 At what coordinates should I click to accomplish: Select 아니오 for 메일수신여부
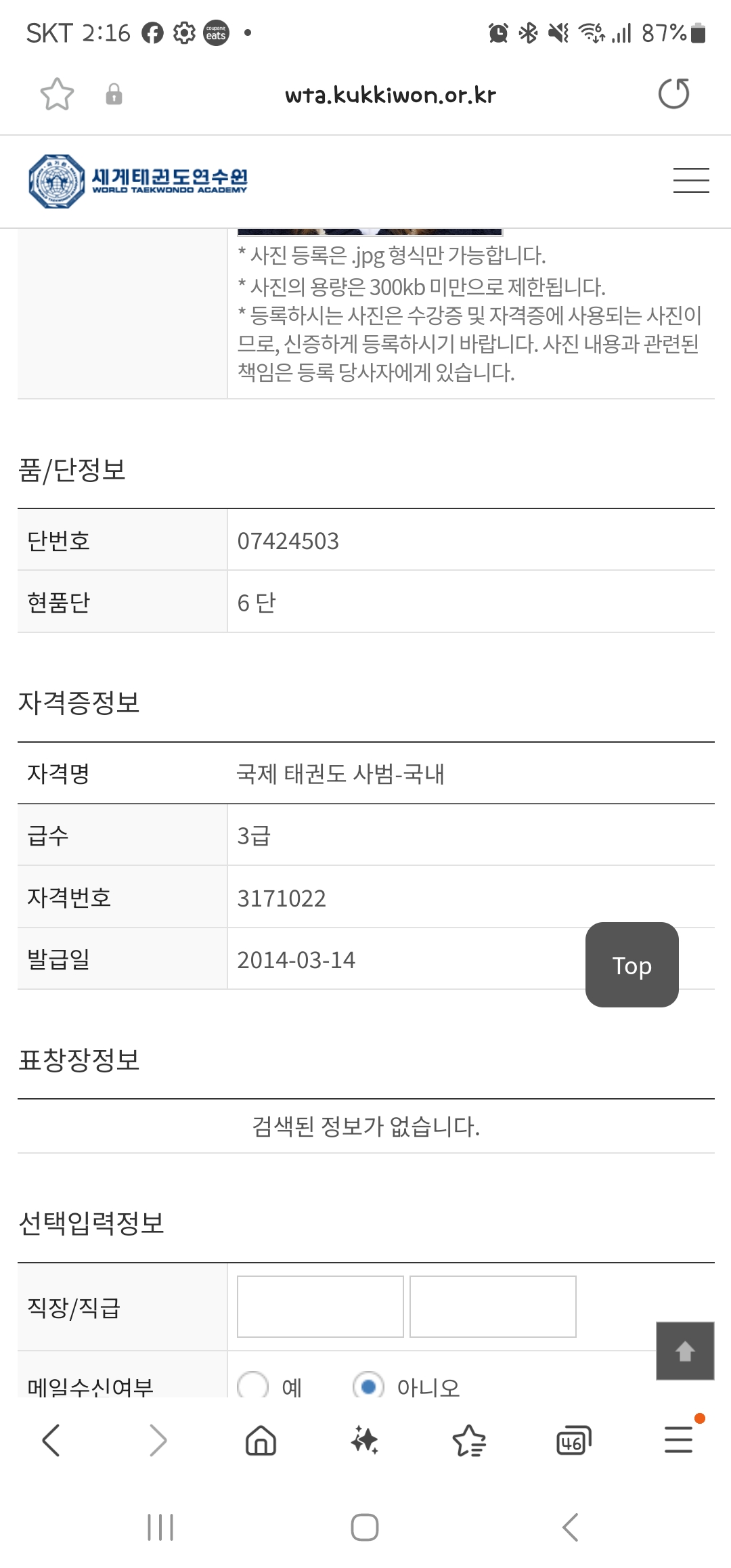pyautogui.click(x=368, y=1385)
